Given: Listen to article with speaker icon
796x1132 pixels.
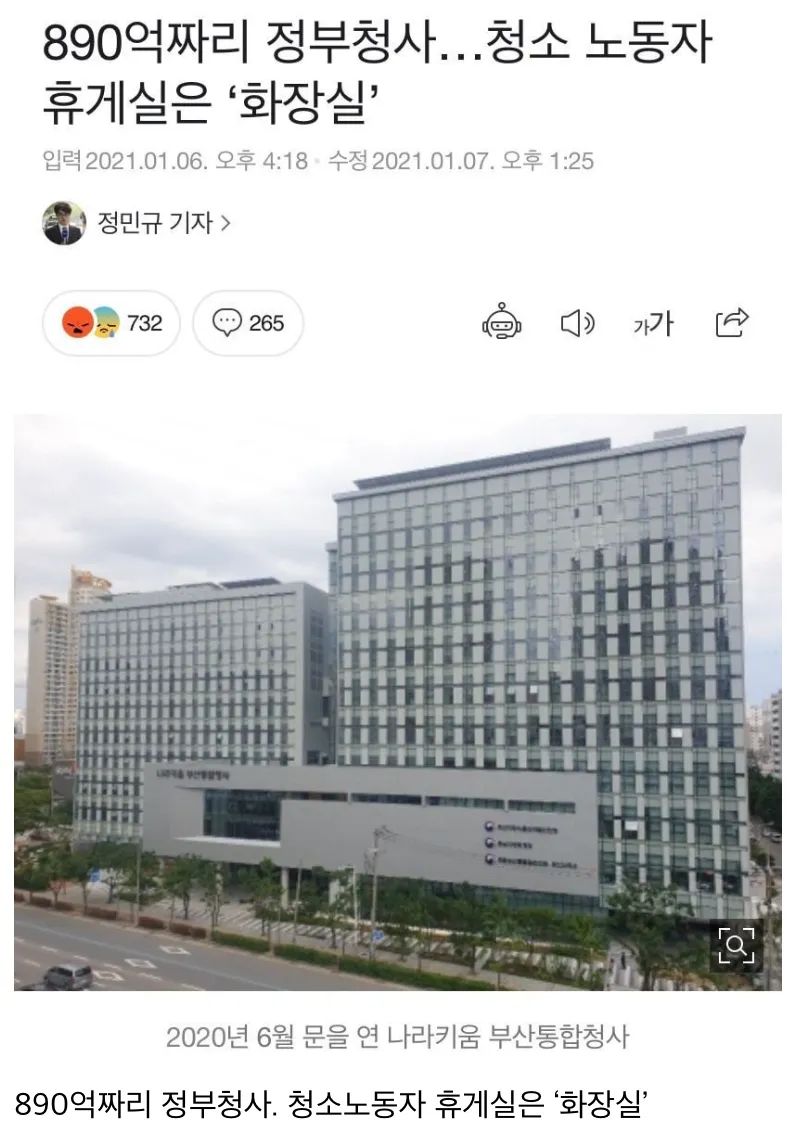Looking at the screenshot, I should pyautogui.click(x=577, y=323).
